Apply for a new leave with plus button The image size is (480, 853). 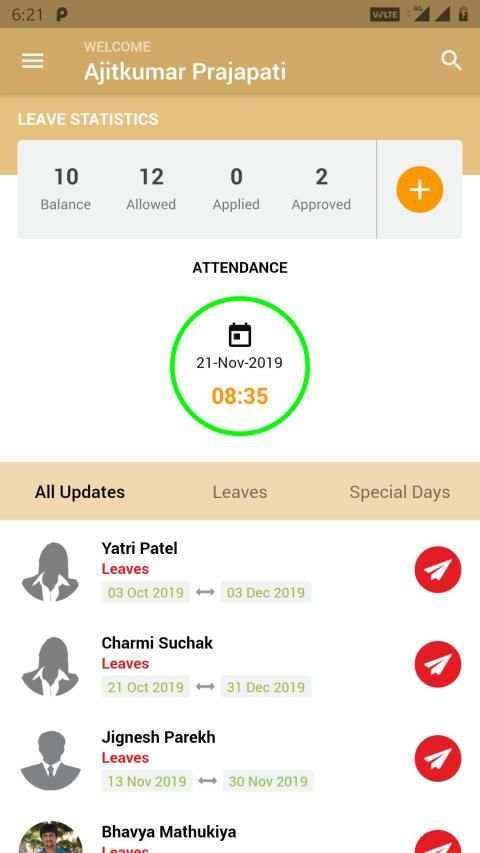tap(420, 189)
